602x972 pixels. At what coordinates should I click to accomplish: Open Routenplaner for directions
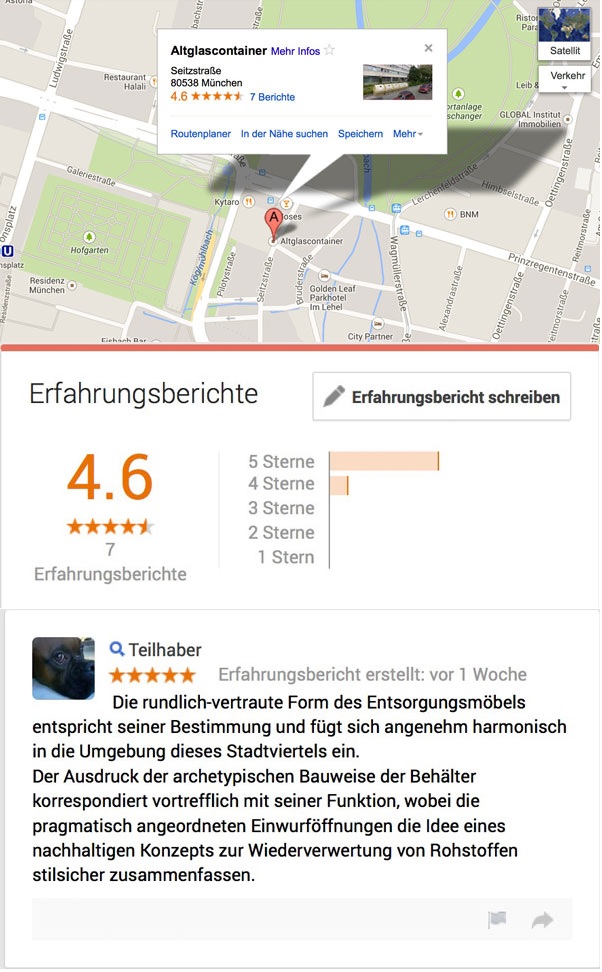pyautogui.click(x=200, y=134)
